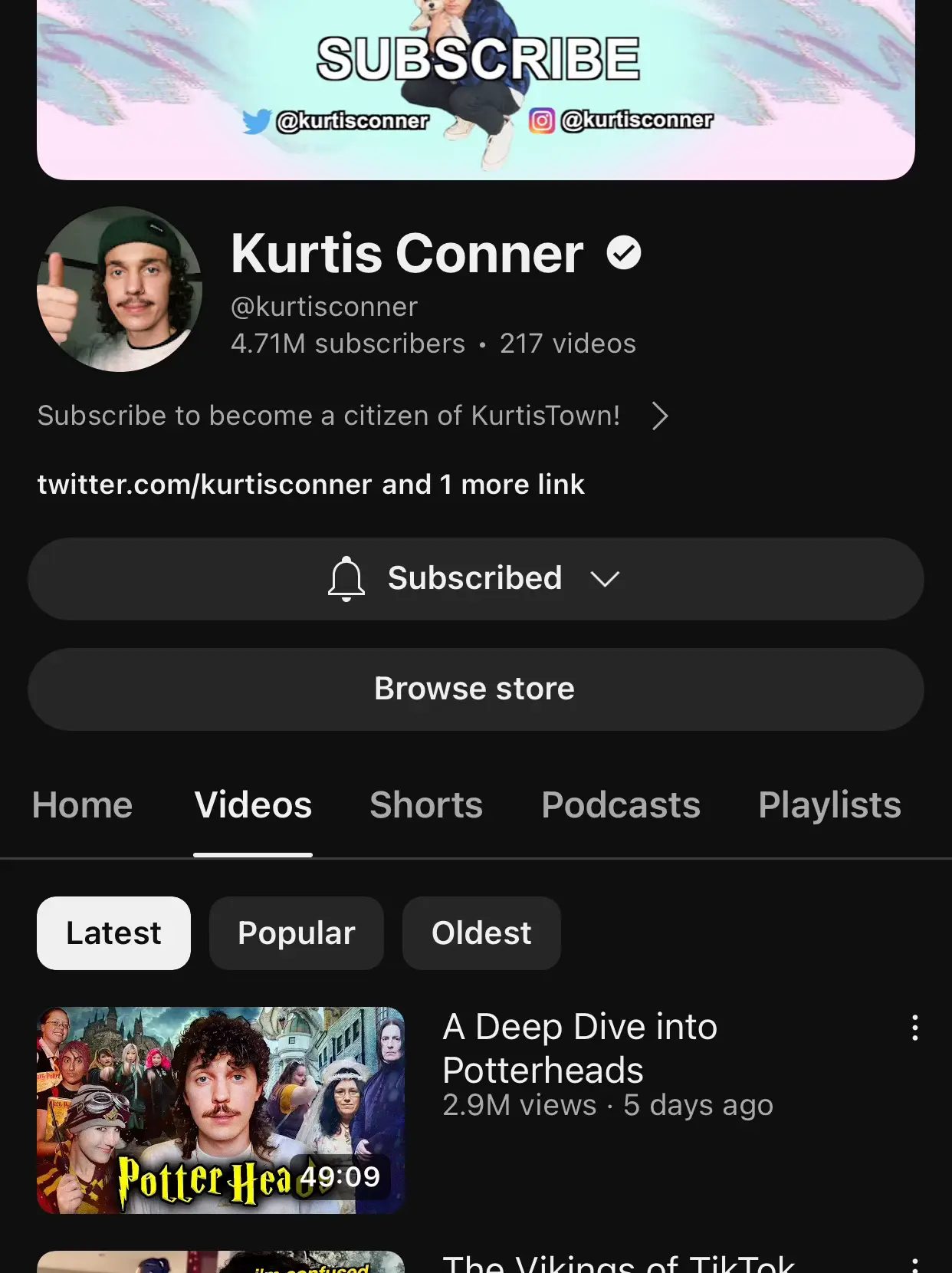Viewport: 952px width, 1273px height.
Task: Switch to the Home tab
Action: [x=83, y=805]
